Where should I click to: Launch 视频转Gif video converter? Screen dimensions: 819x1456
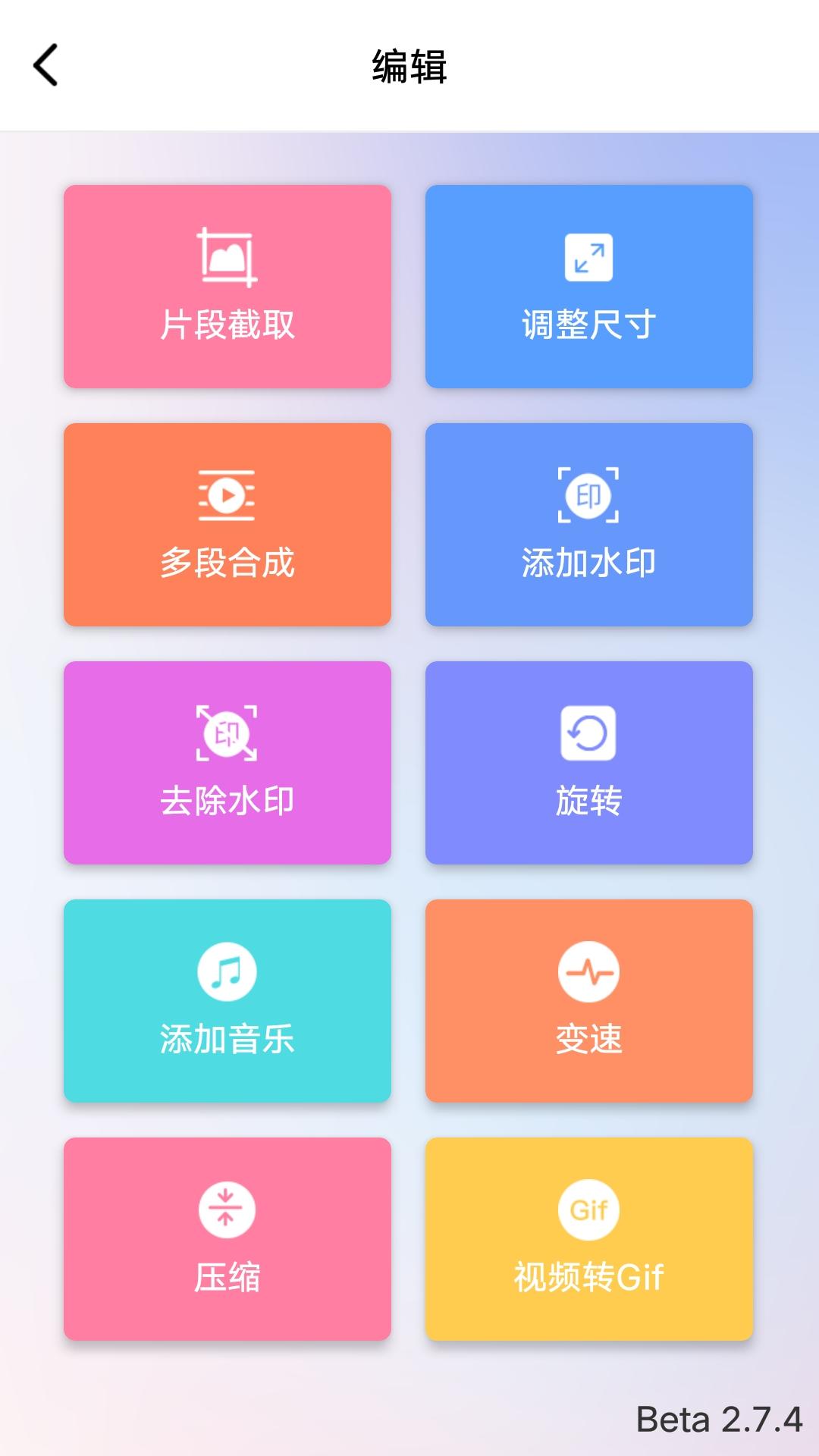[x=589, y=1239]
